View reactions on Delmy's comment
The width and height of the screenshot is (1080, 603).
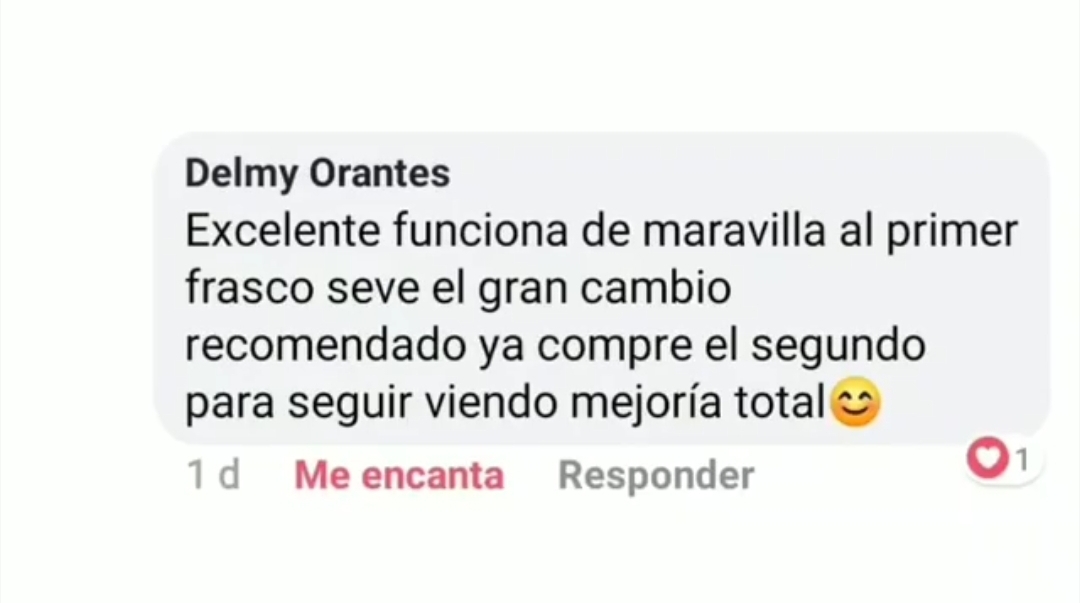[1001, 460]
